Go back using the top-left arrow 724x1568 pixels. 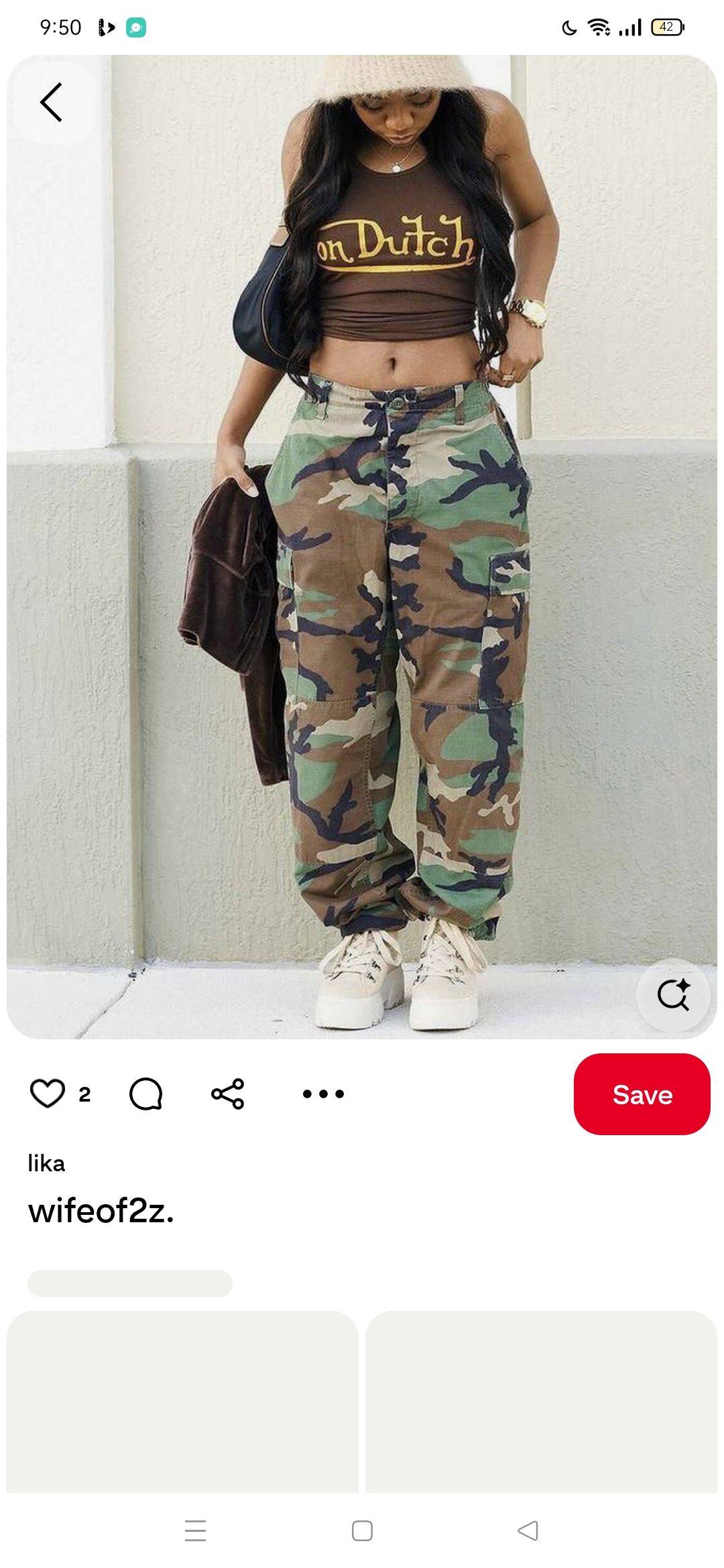coord(52,103)
